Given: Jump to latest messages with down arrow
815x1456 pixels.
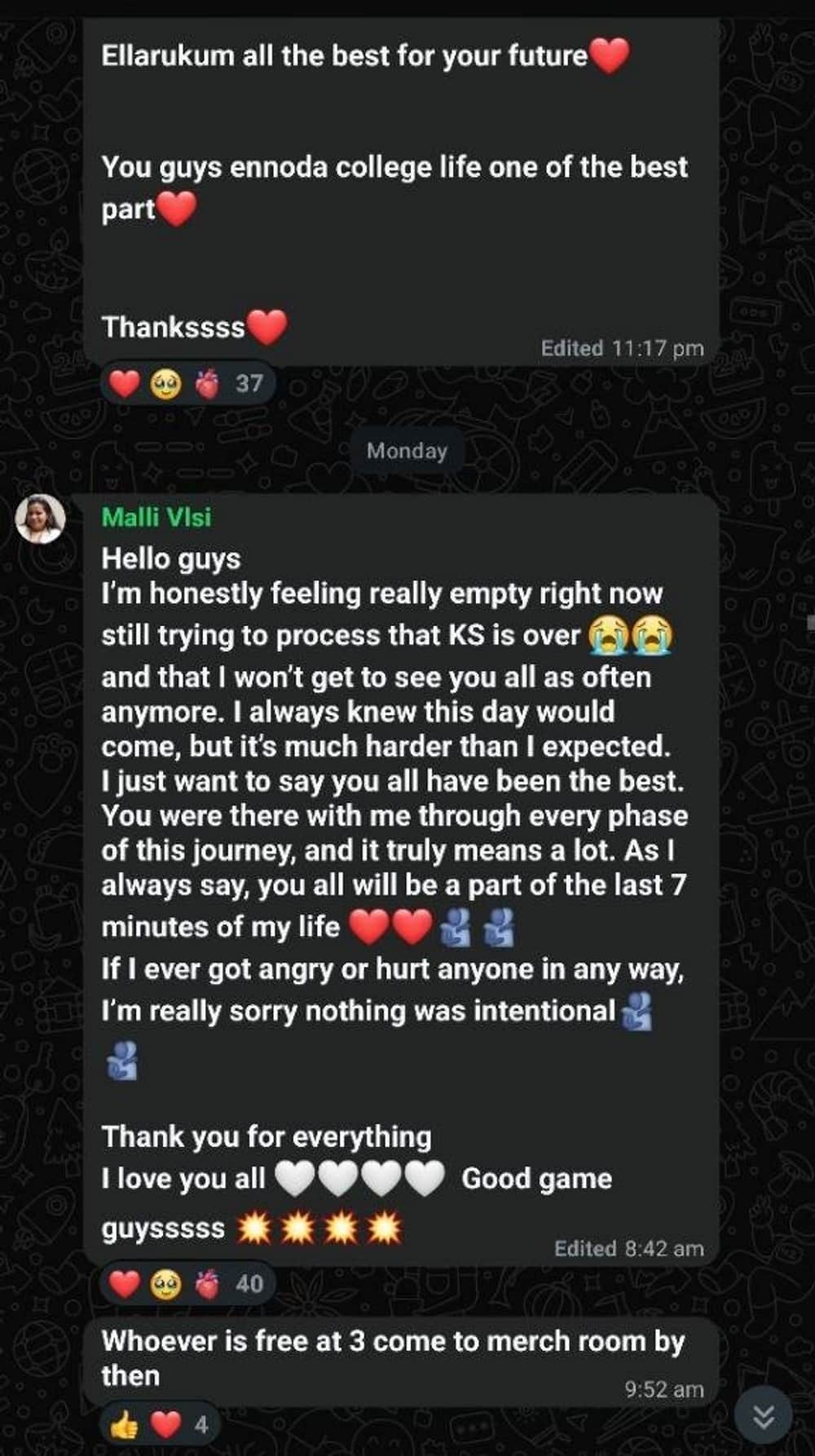Looking at the screenshot, I should click(x=763, y=1418).
